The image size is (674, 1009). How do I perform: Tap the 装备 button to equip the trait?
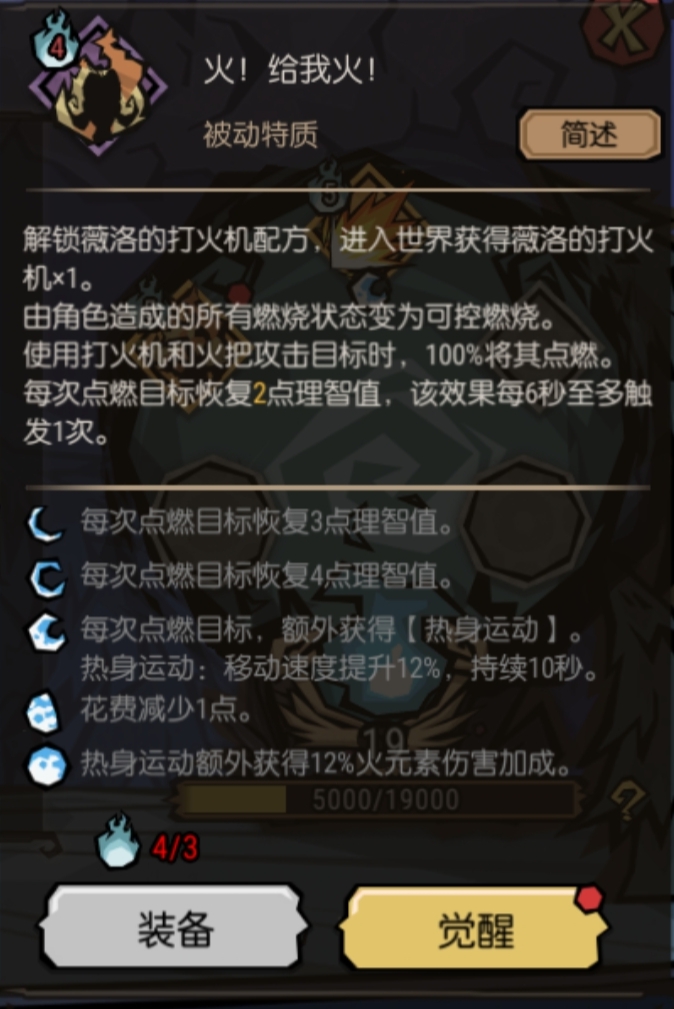tap(175, 931)
